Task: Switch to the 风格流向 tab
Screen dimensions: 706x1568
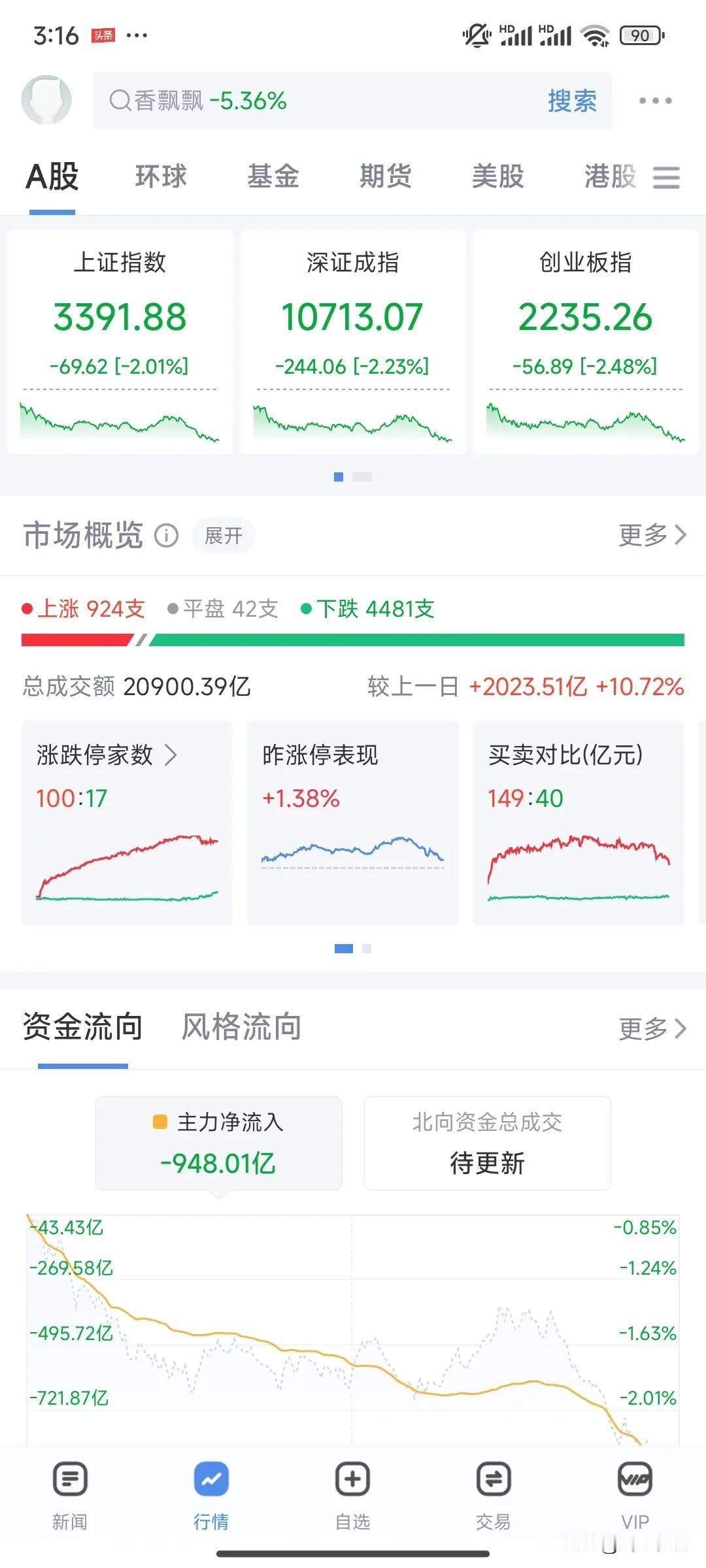Action: coord(241,1026)
